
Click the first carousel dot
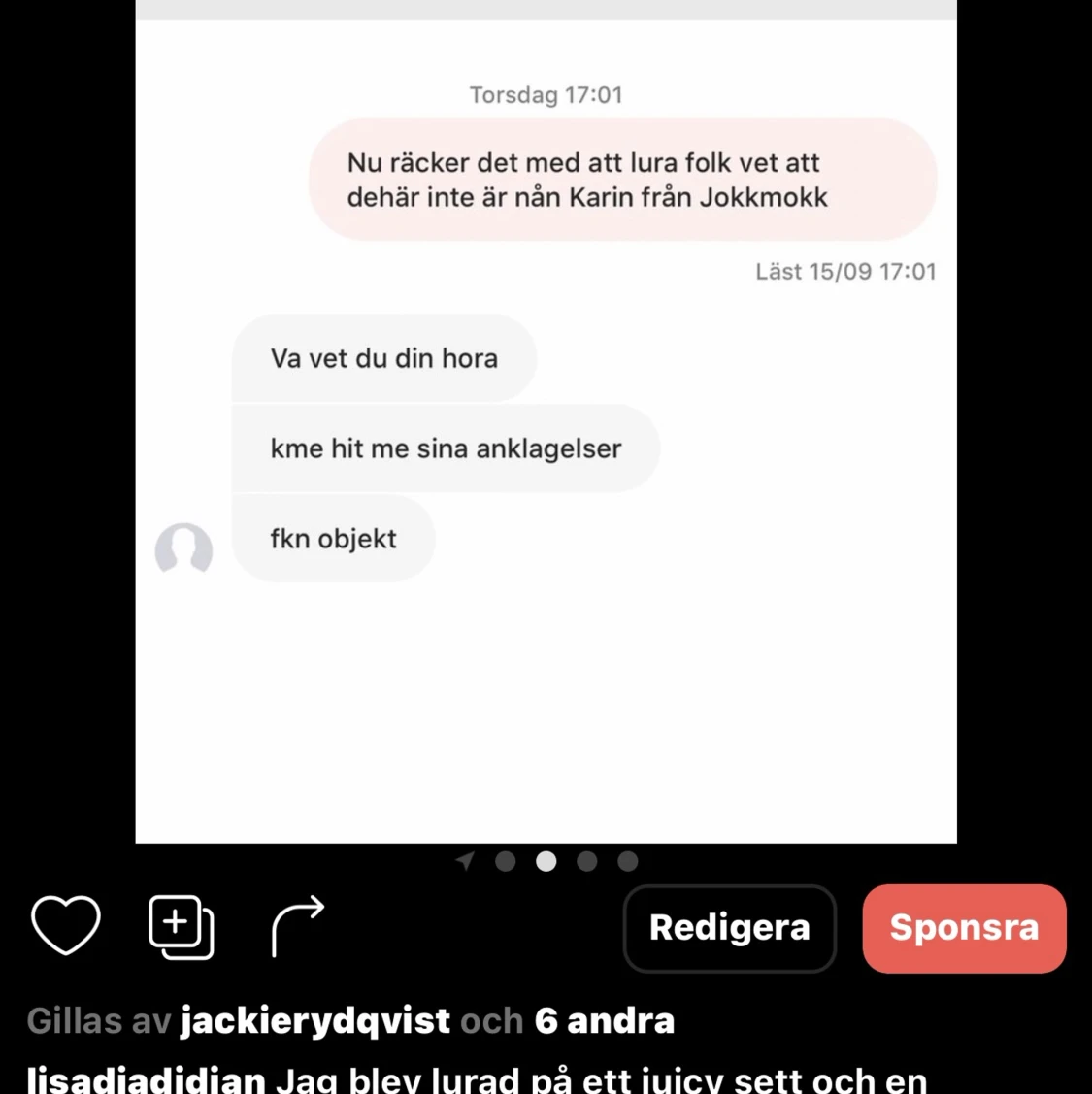tap(505, 861)
